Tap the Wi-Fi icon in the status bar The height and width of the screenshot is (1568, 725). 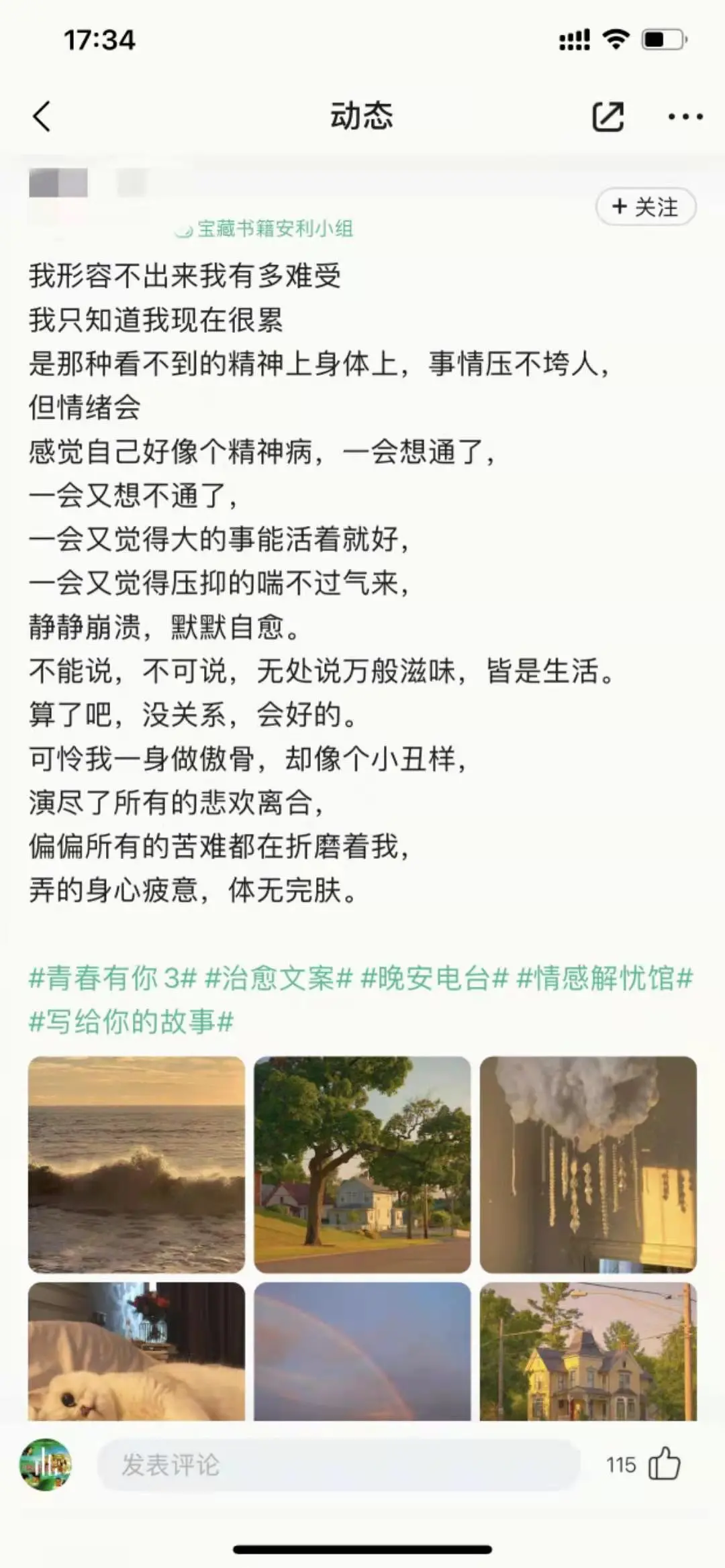click(x=615, y=40)
